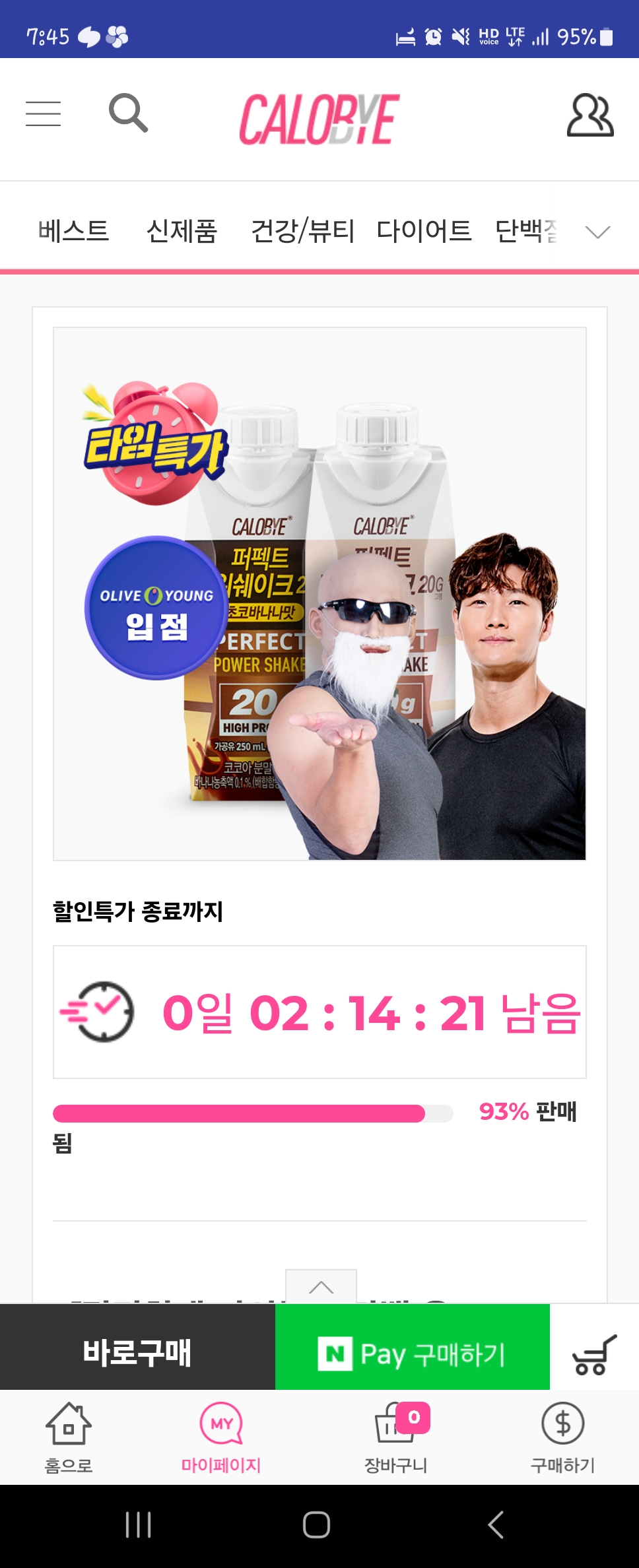The width and height of the screenshot is (639, 1568).
Task: Select the 건강/뷰티 category tab
Action: (303, 231)
